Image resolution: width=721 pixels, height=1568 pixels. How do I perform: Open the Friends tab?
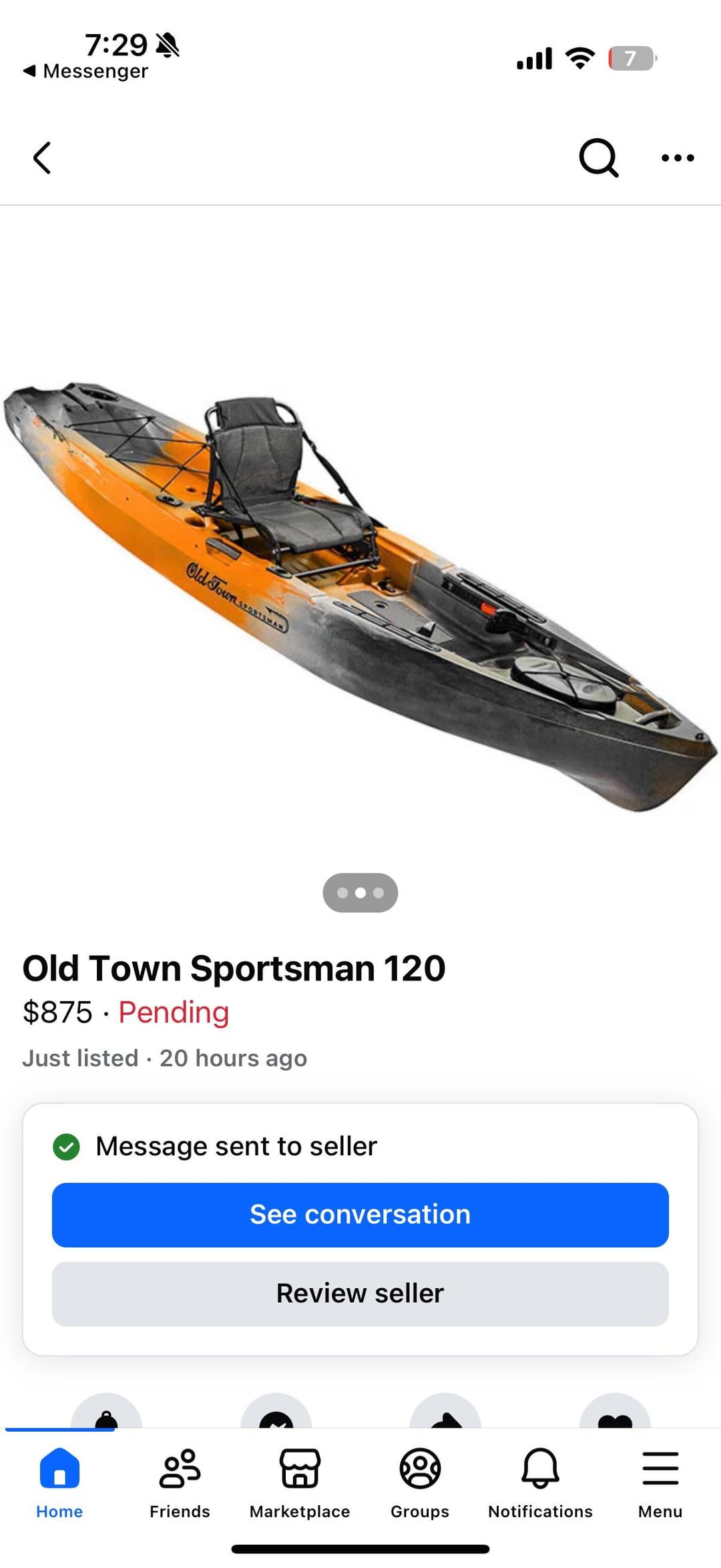pos(180,1481)
